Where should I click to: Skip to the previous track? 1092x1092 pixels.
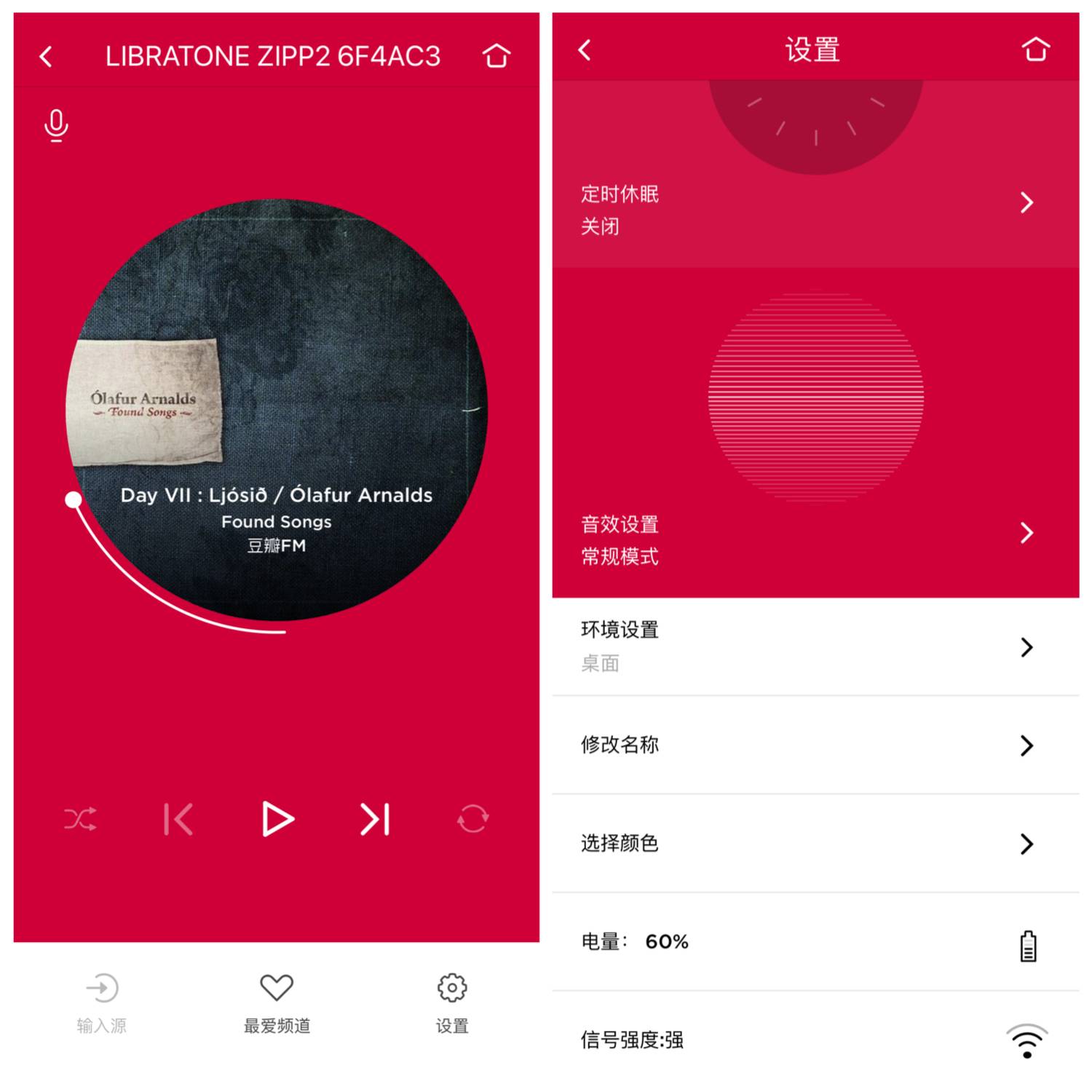[x=178, y=820]
